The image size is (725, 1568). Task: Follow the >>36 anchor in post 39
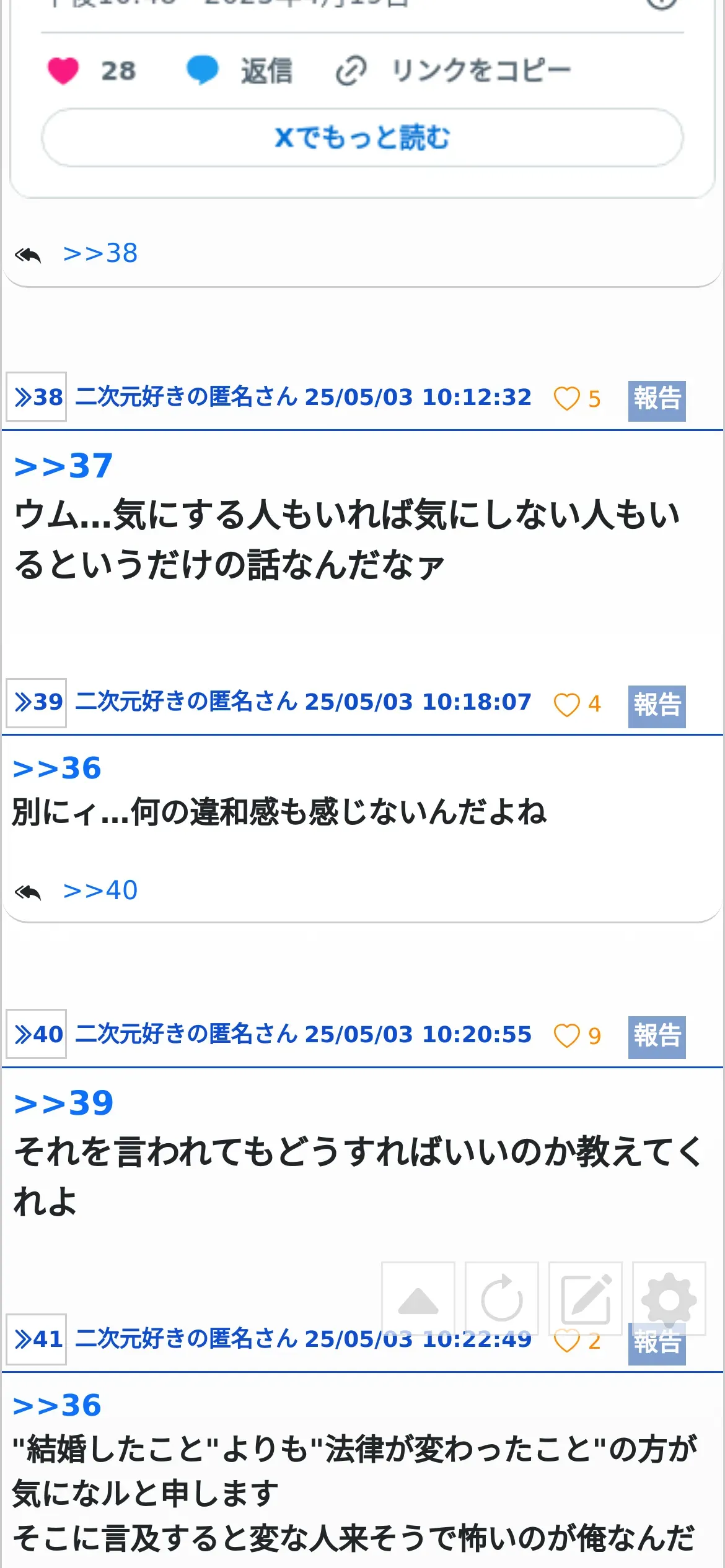(57, 769)
